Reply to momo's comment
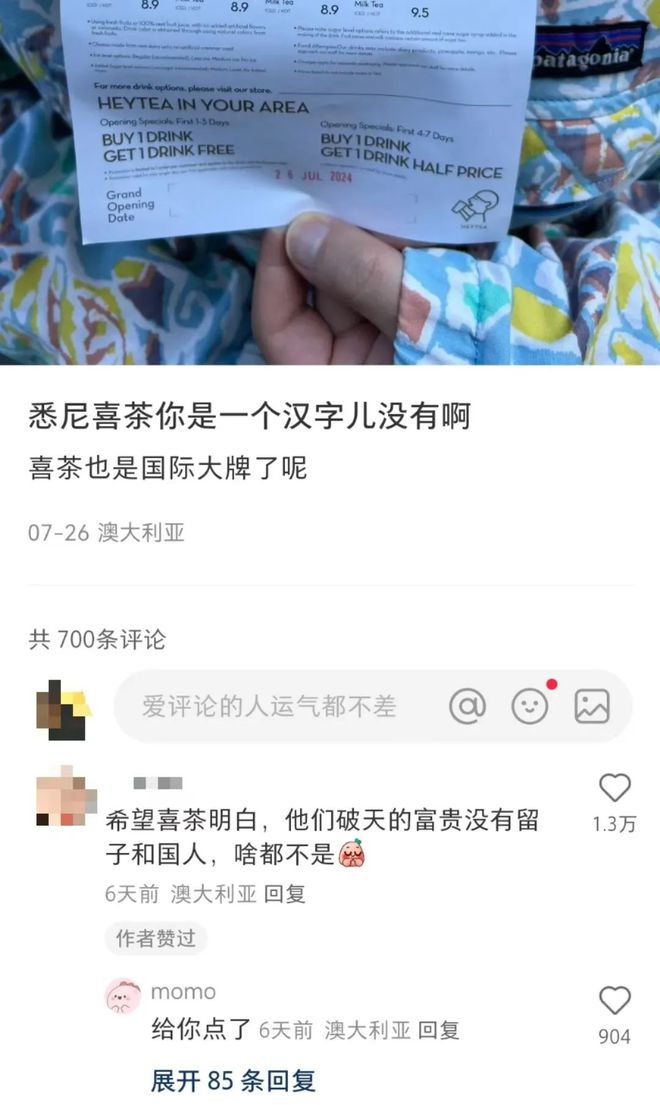This screenshot has width=660, height=1105. (x=438, y=1029)
